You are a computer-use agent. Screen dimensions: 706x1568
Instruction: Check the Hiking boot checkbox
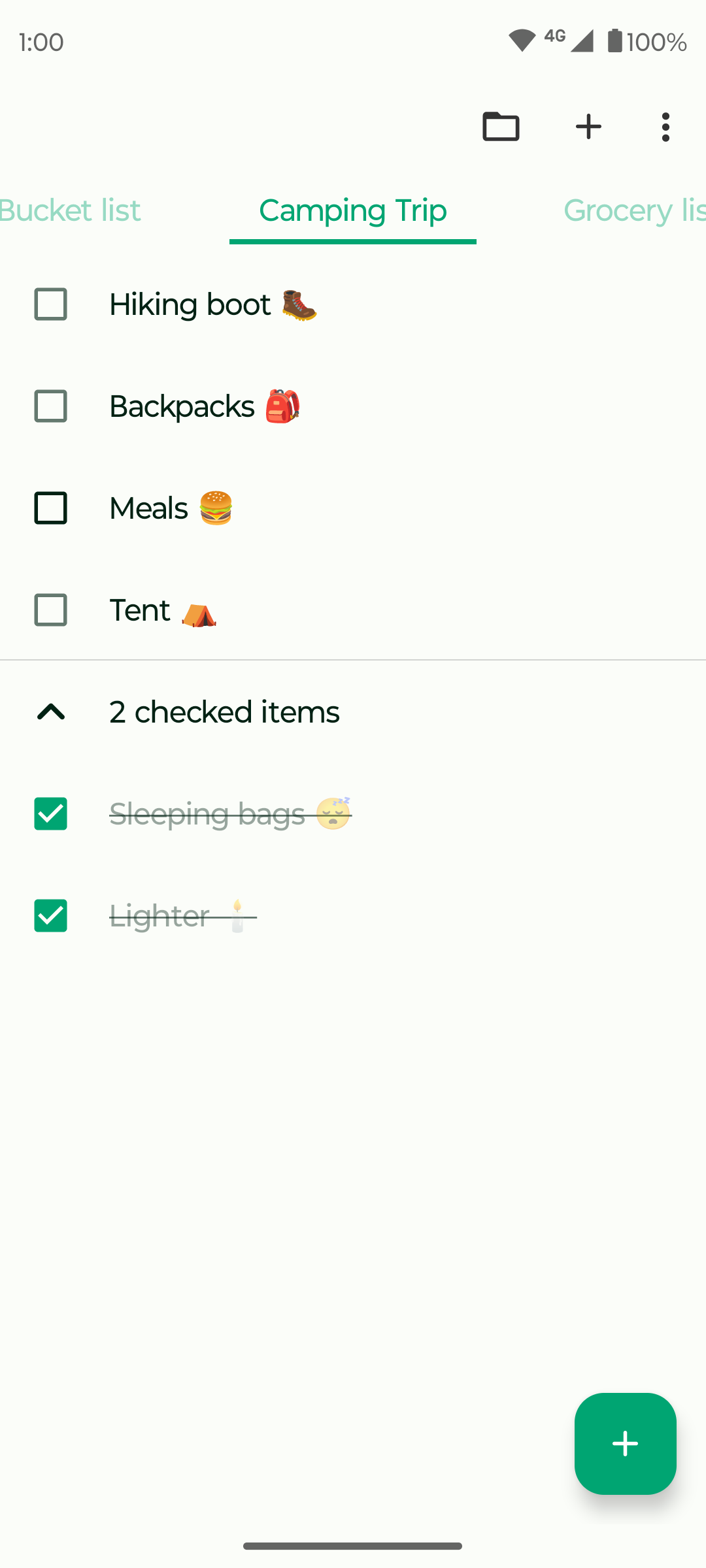tap(50, 304)
